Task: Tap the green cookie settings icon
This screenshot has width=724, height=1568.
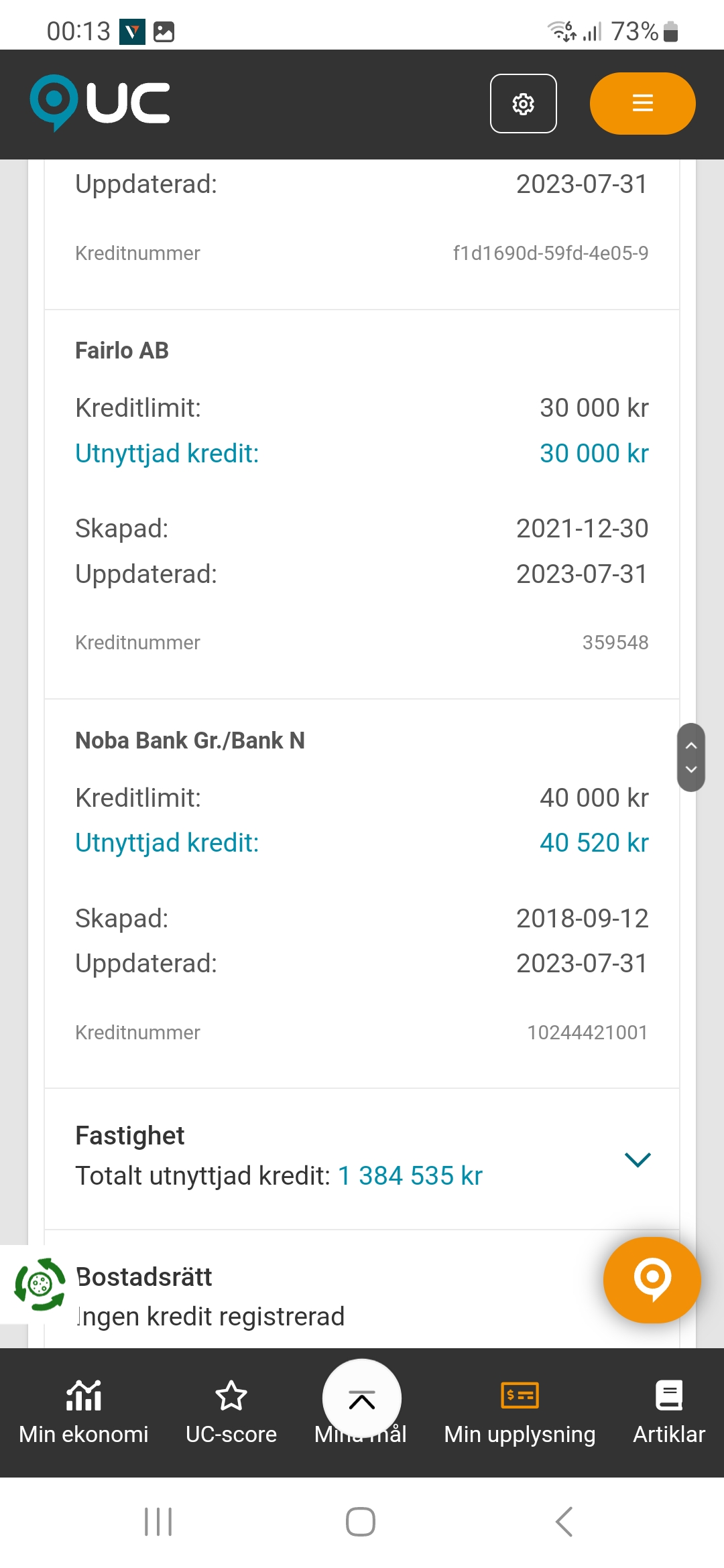Action: [40, 1285]
